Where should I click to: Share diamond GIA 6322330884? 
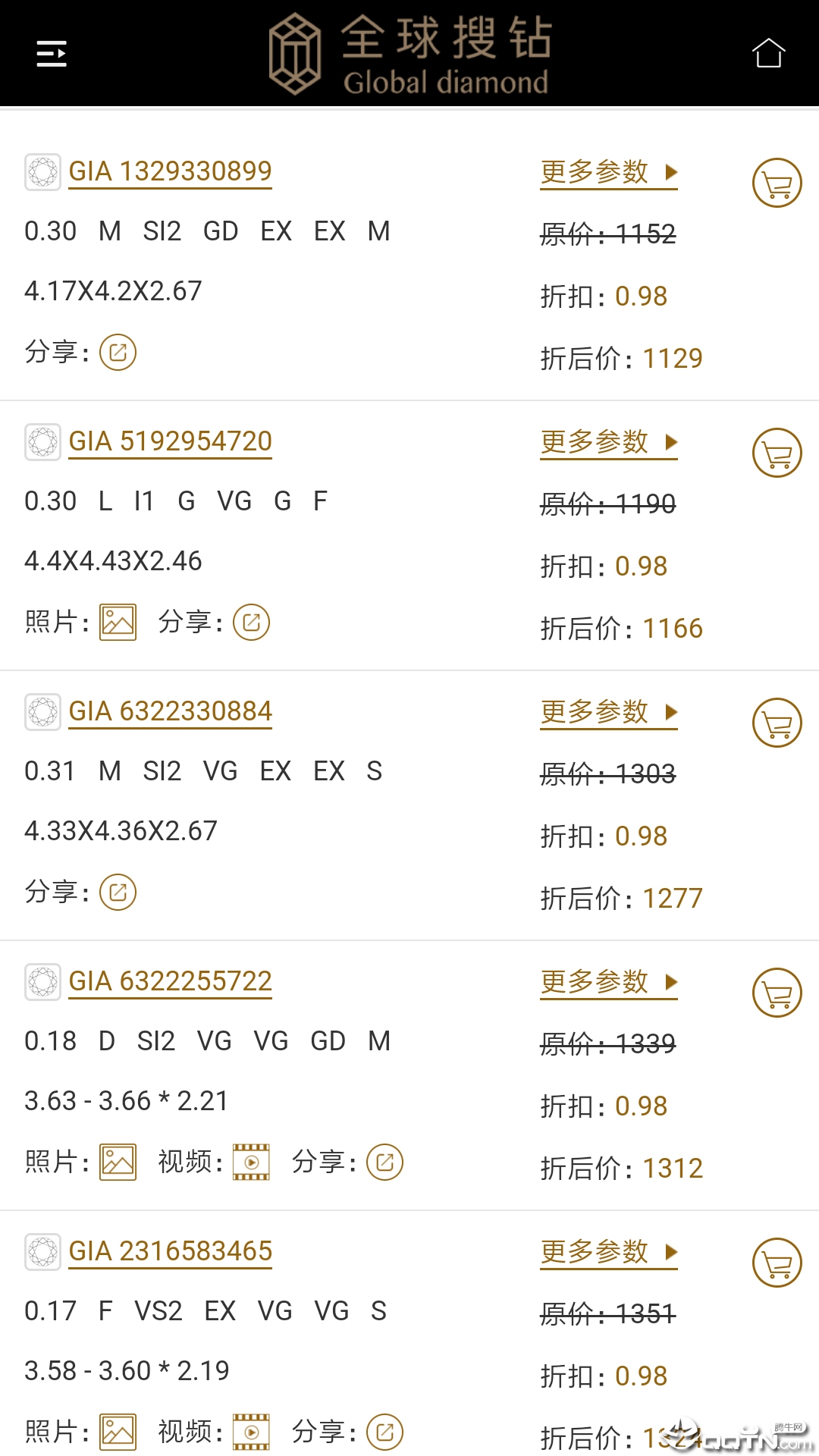pyautogui.click(x=118, y=893)
